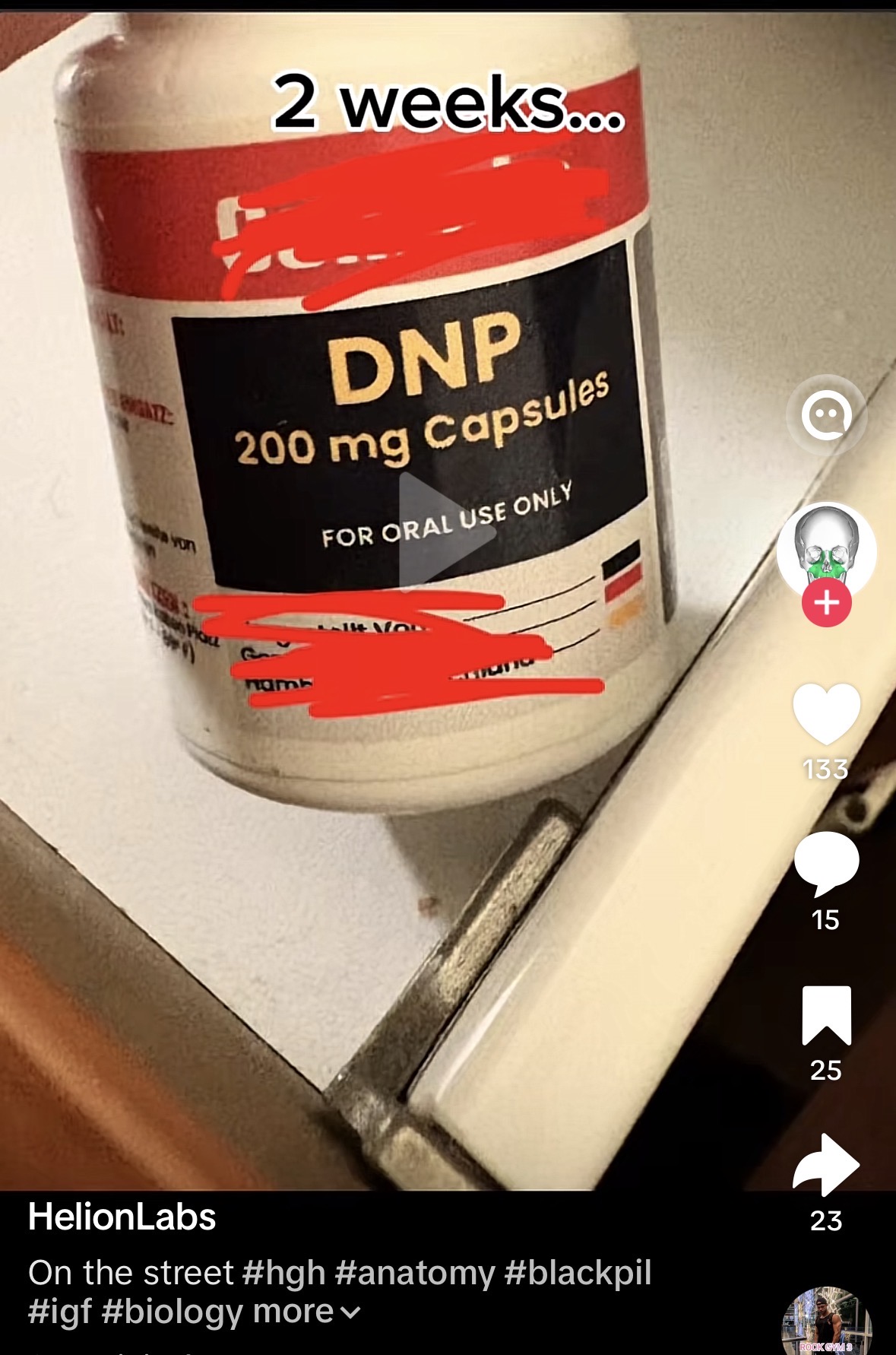Bookmark this video to favorites

826,1015
